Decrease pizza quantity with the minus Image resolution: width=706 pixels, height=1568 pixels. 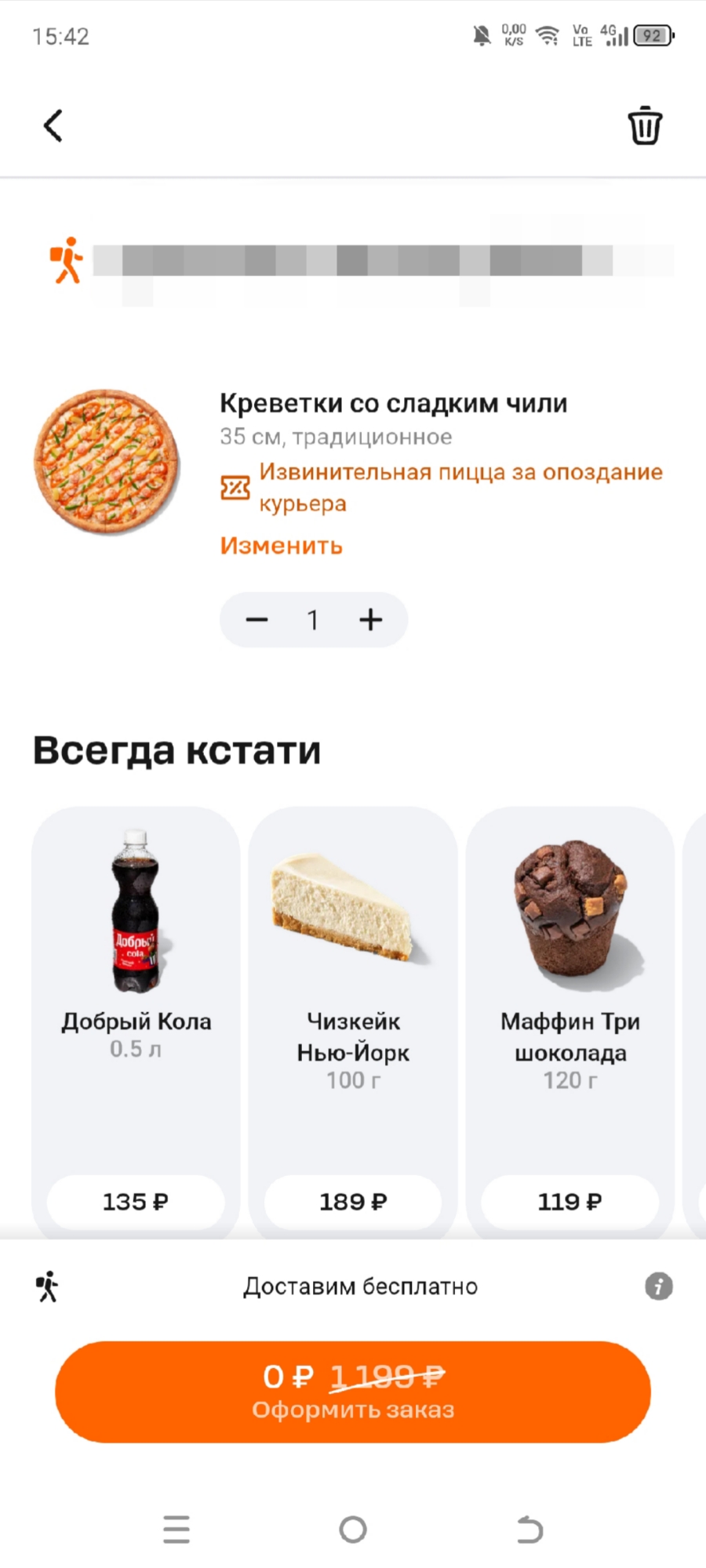pyautogui.click(x=257, y=620)
